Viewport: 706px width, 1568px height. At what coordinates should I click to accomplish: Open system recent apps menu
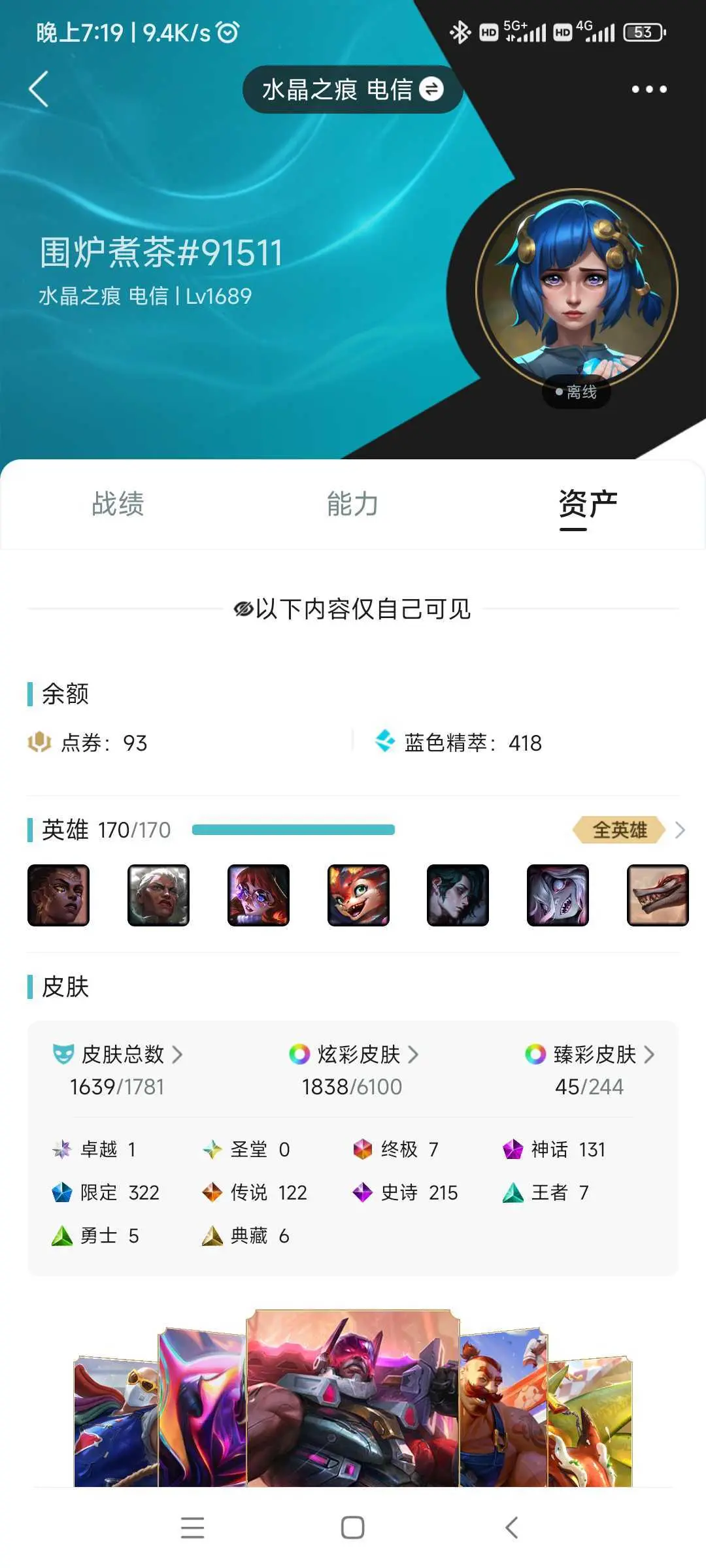click(x=192, y=1527)
